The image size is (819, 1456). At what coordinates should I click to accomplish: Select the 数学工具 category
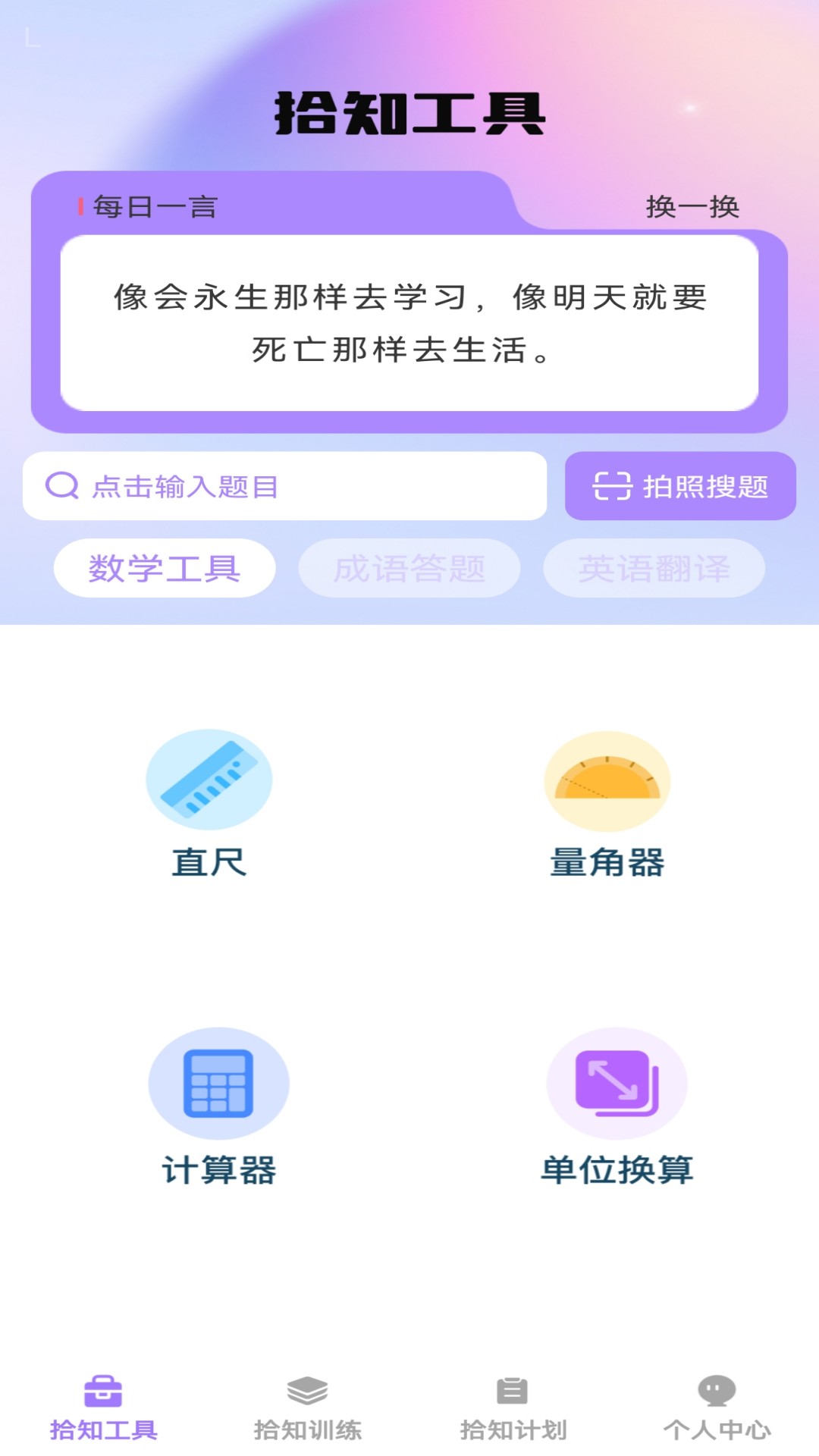pyautogui.click(x=164, y=567)
